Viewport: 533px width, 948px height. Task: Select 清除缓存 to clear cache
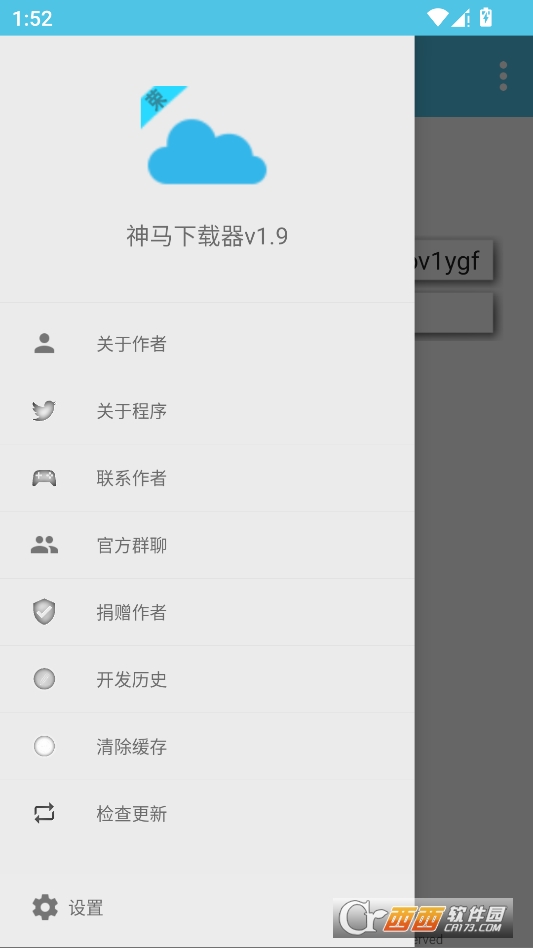207,747
